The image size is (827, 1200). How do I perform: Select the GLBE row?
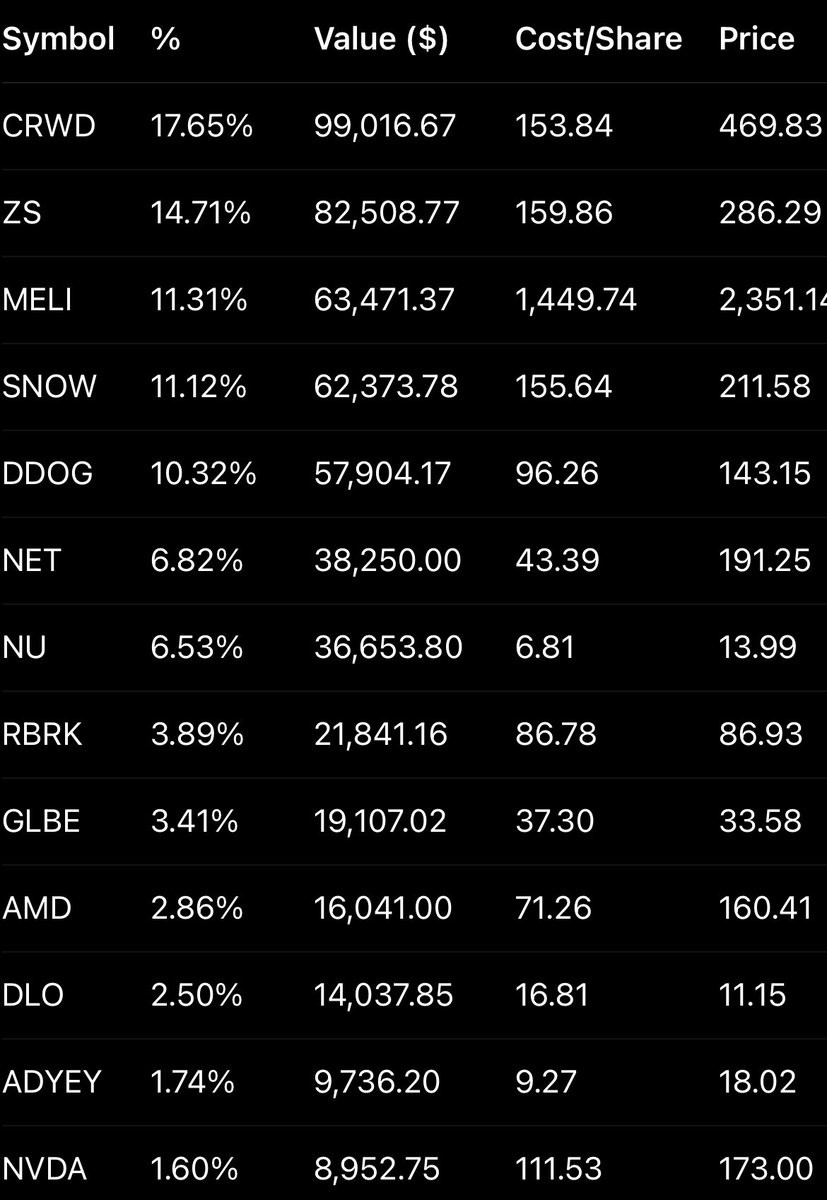[x=413, y=822]
